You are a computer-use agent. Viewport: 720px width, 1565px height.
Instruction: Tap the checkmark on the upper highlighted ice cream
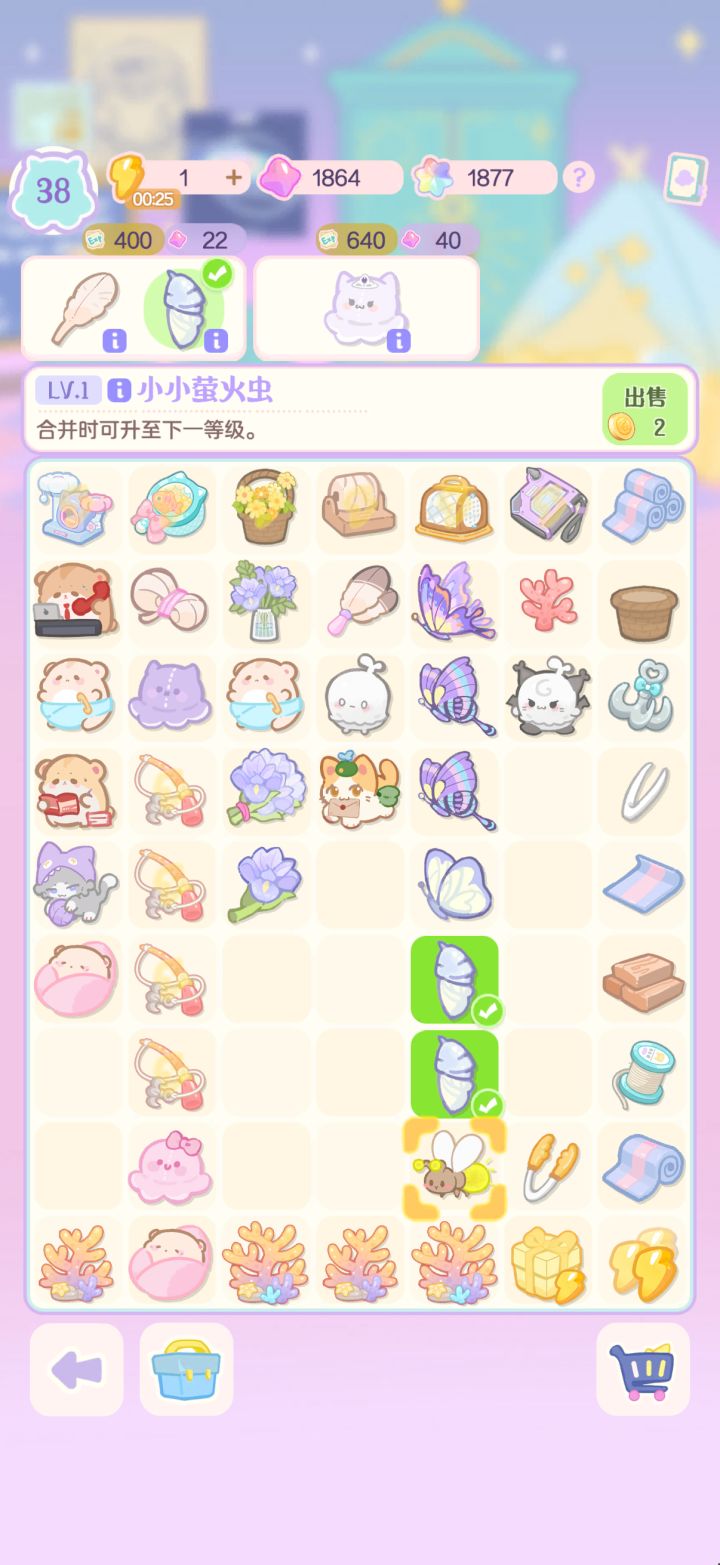(x=490, y=1011)
